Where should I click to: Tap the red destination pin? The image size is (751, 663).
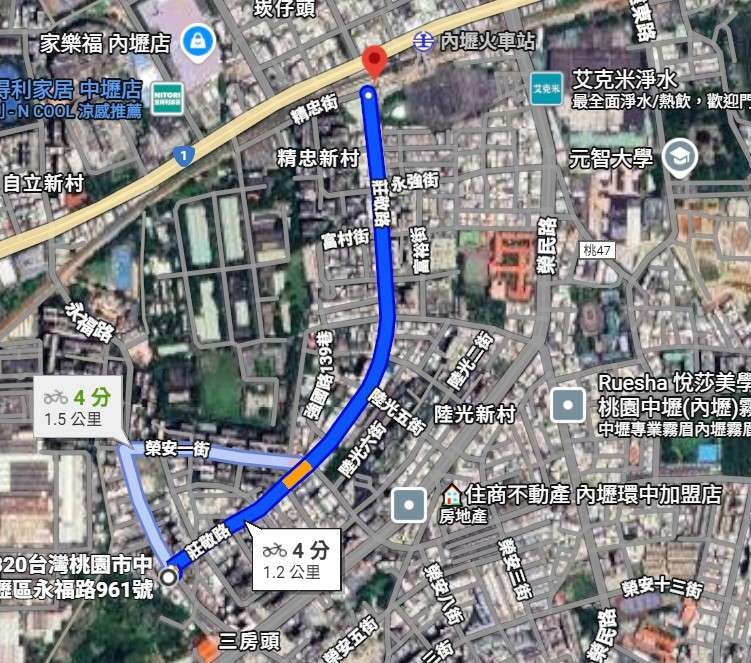tap(374, 61)
